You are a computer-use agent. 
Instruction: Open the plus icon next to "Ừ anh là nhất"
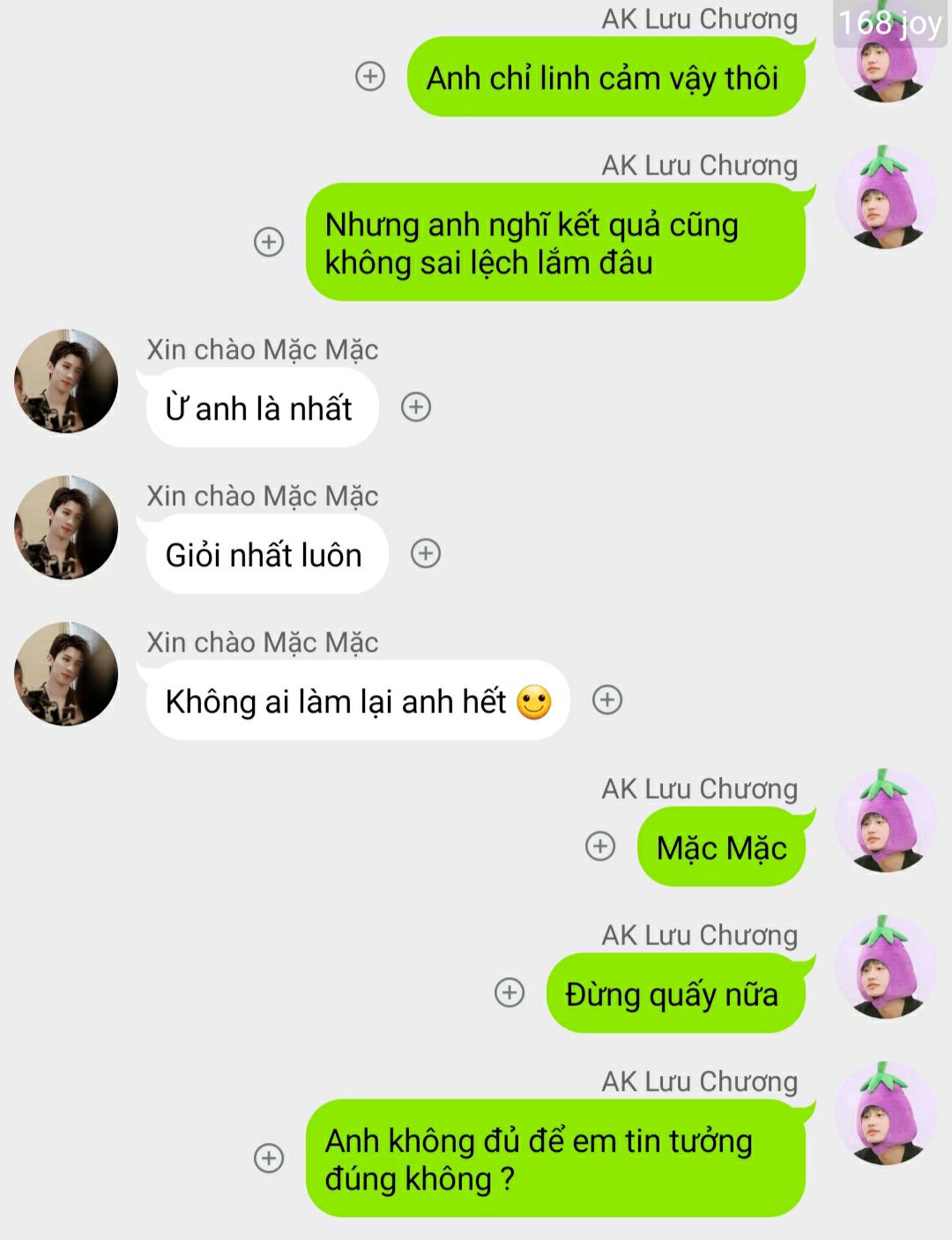pyautogui.click(x=416, y=407)
